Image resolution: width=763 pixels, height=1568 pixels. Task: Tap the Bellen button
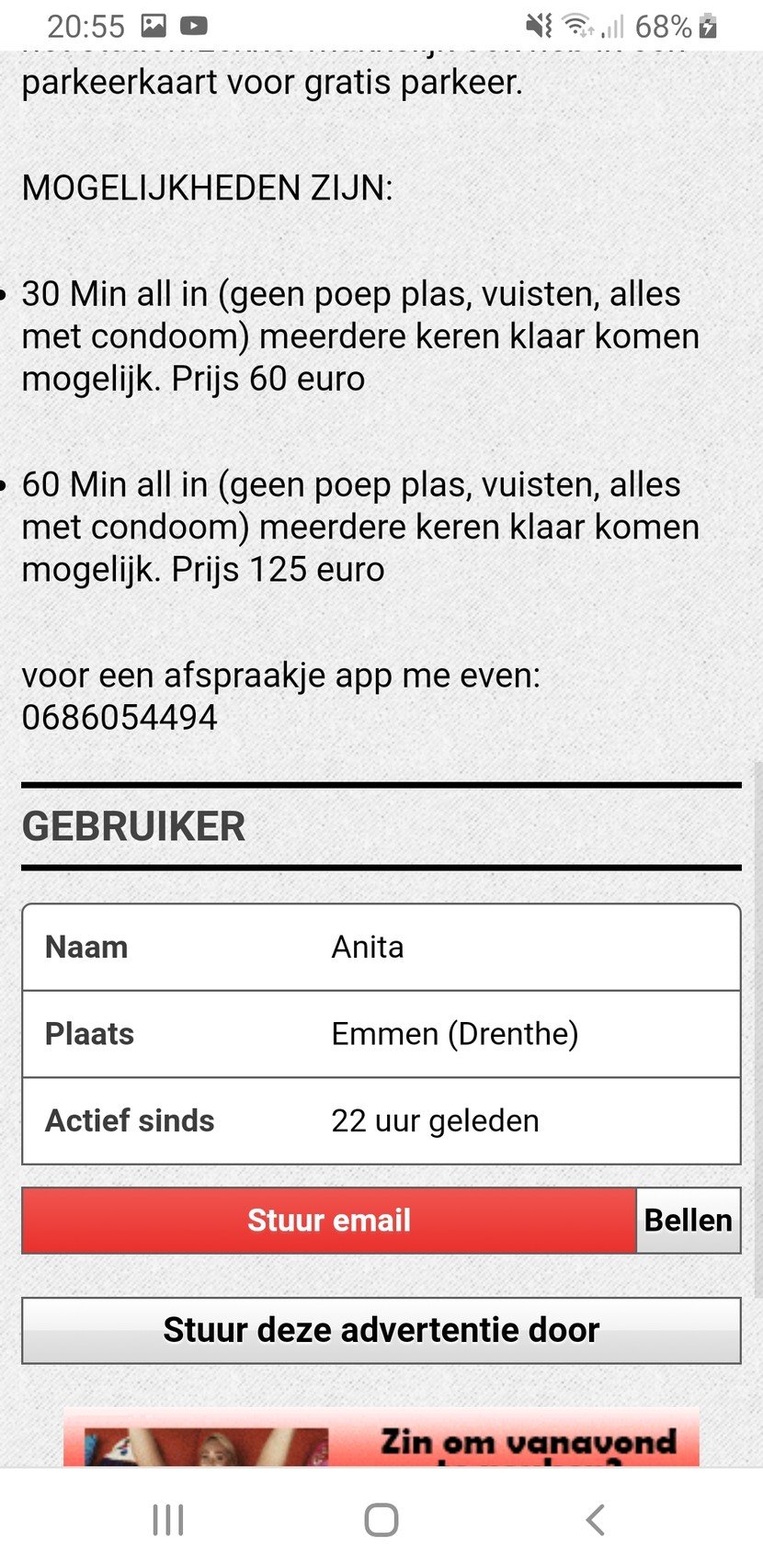(689, 1221)
